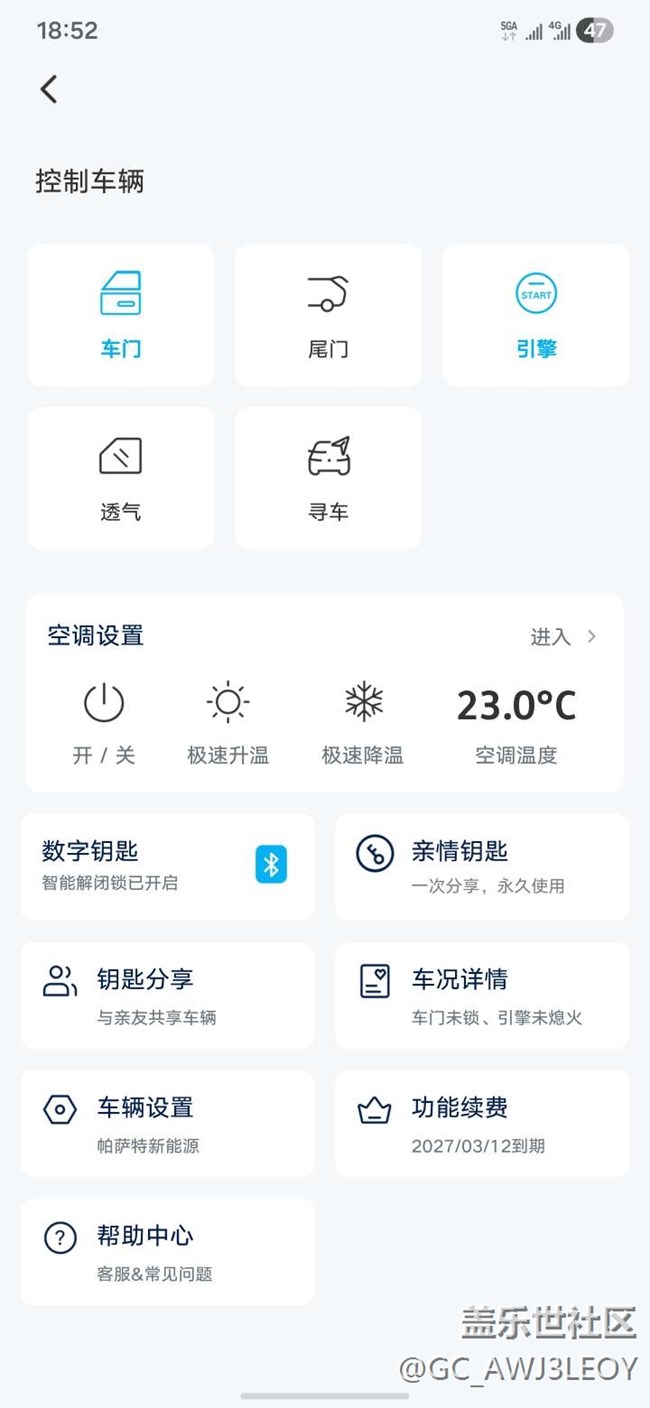The image size is (650, 1408).
Task: Tap the 寻车 find car tile
Action: click(x=328, y=477)
